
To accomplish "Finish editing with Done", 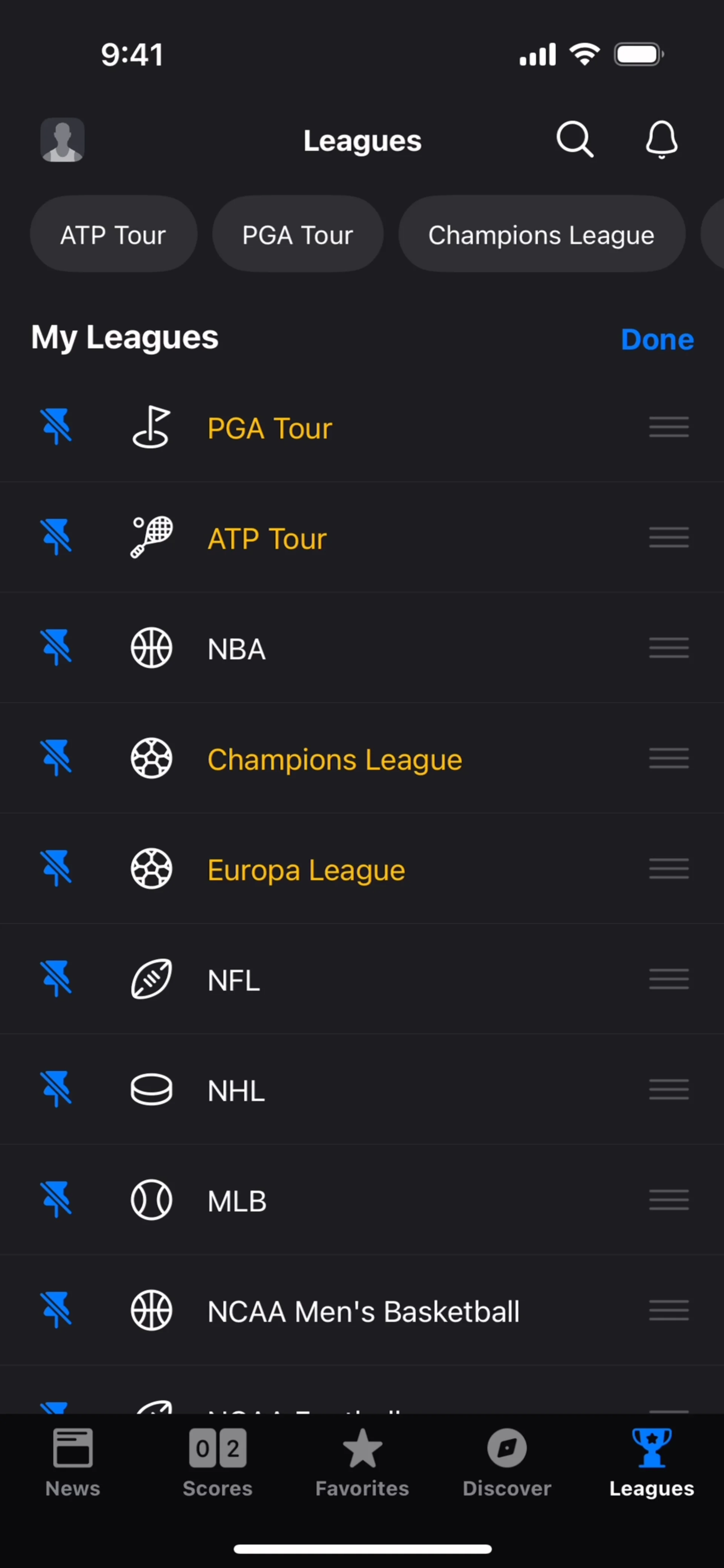I will (657, 339).
